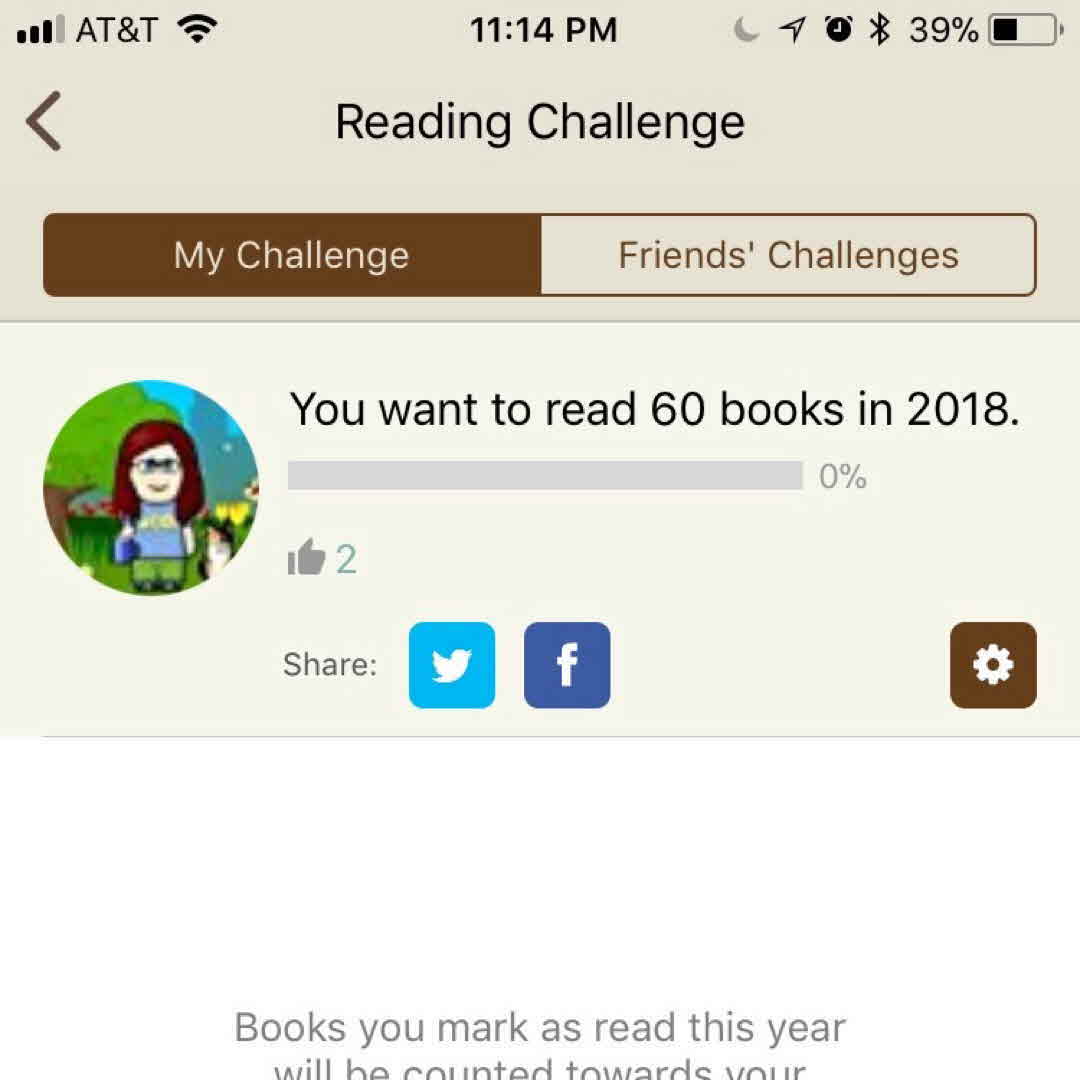Like the reading challenge
This screenshot has height=1080, width=1080.
tap(307, 558)
